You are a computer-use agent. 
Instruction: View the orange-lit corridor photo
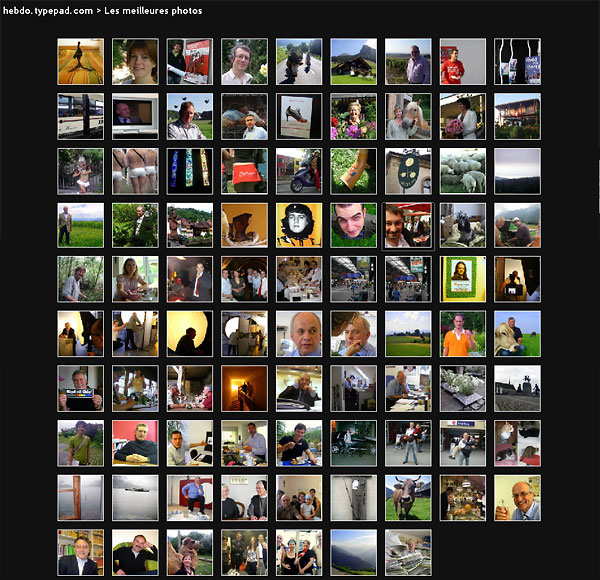[245, 389]
